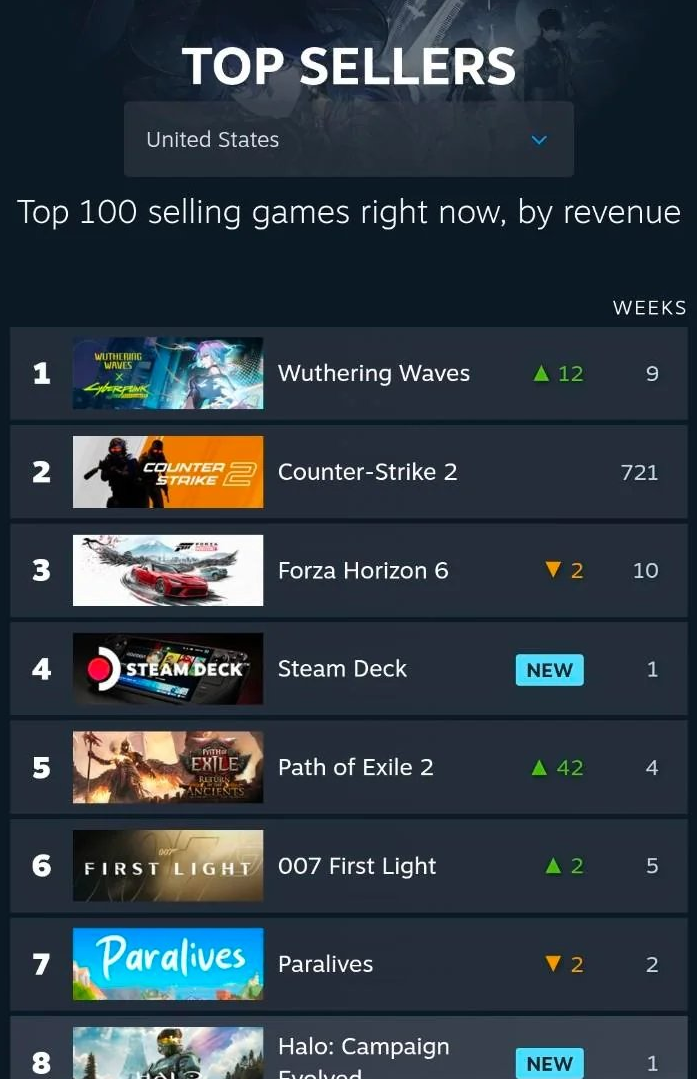Open the United States country dropdown
The width and height of the screenshot is (697, 1079).
coord(349,140)
